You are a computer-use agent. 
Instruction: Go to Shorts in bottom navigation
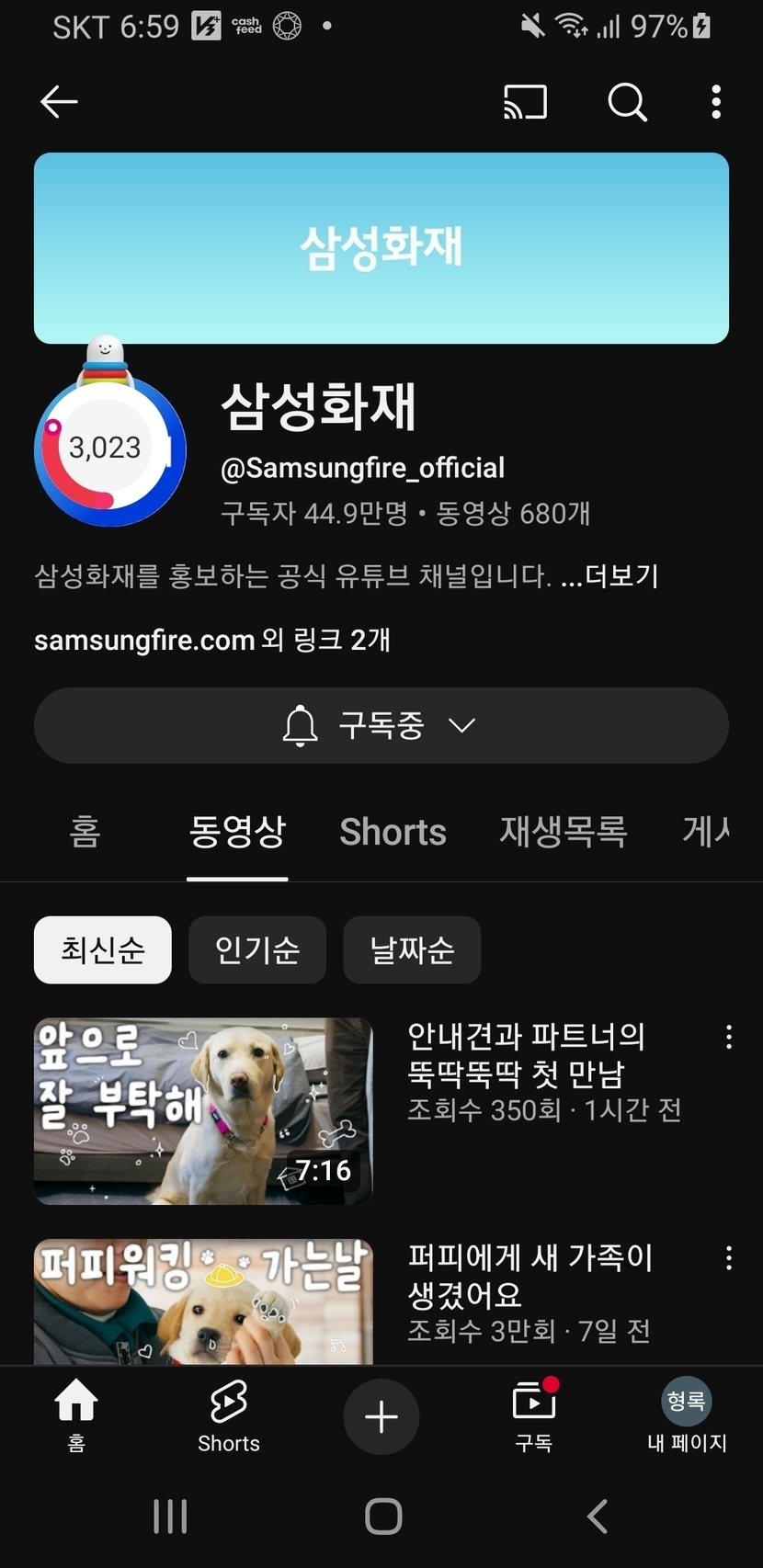229,1415
